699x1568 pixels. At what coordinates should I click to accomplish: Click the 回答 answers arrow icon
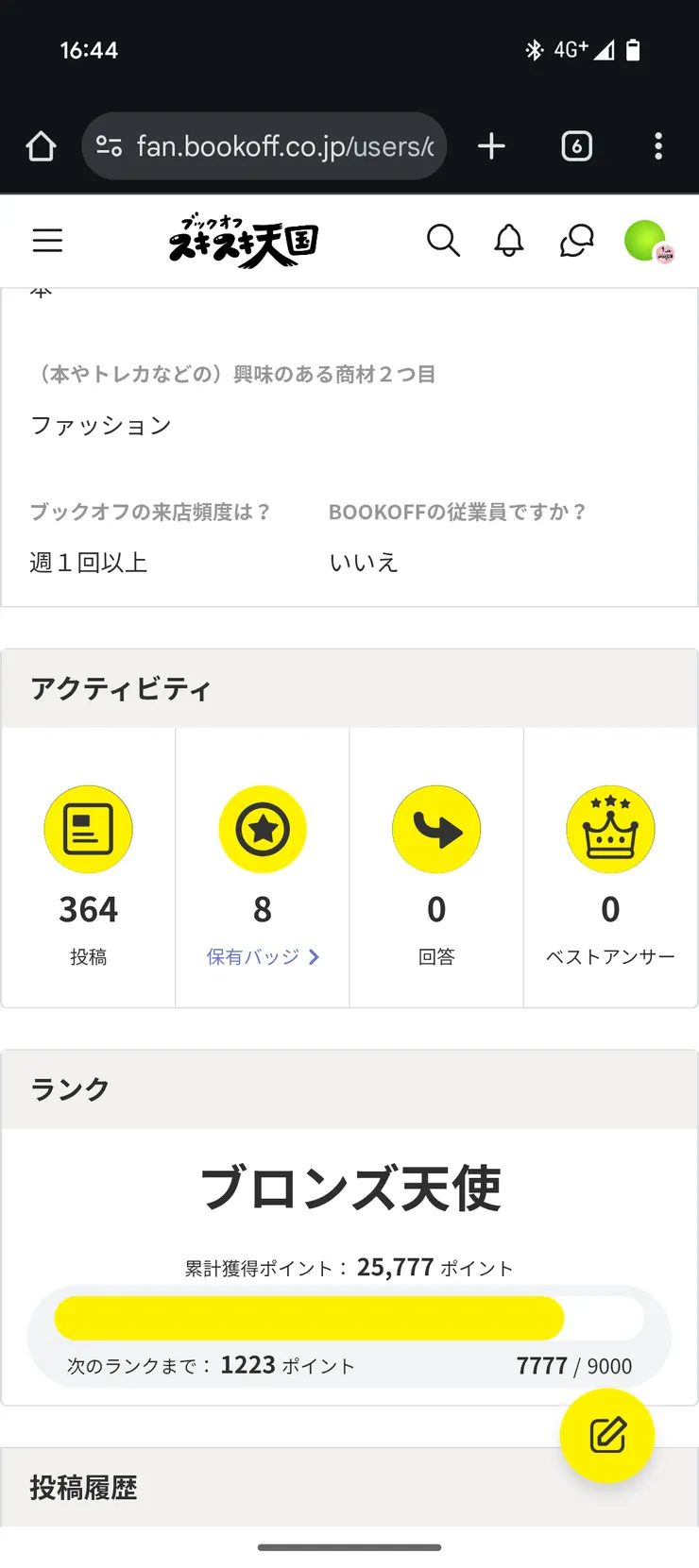point(435,829)
